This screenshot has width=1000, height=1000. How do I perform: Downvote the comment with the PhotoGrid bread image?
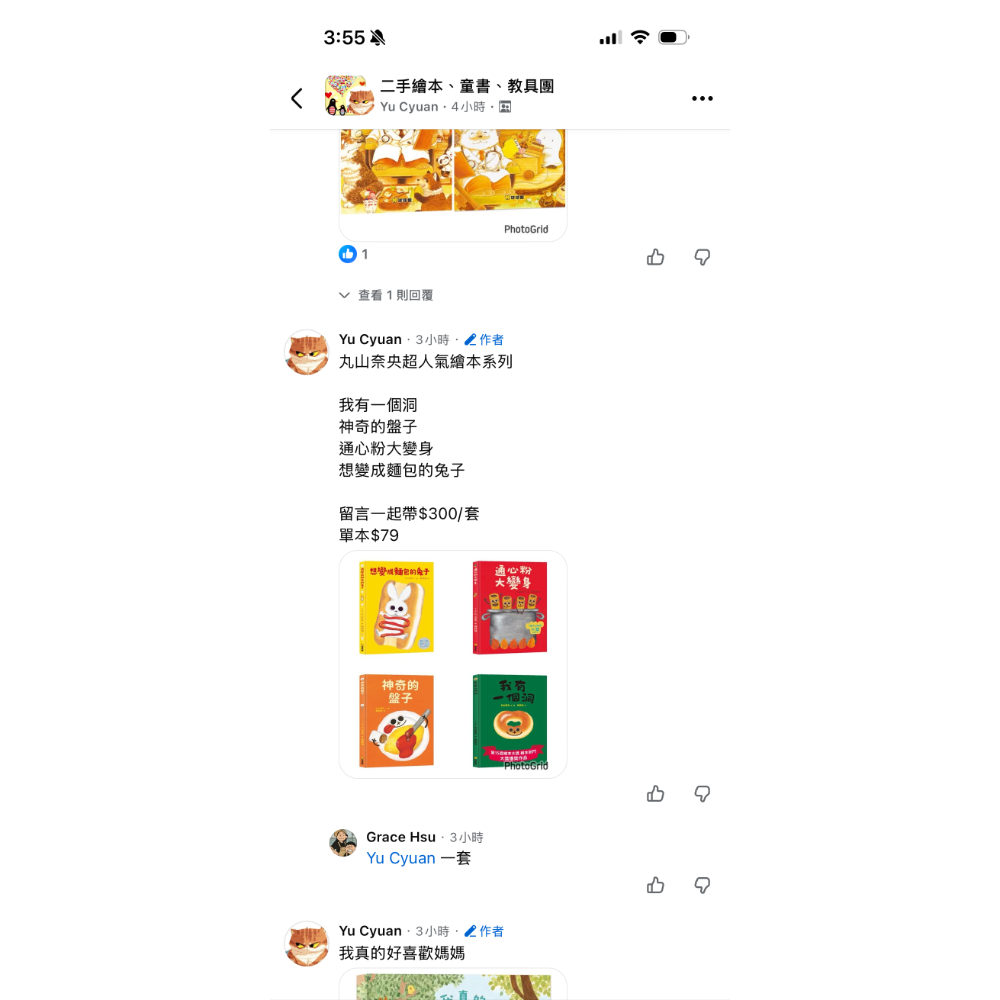[702, 257]
